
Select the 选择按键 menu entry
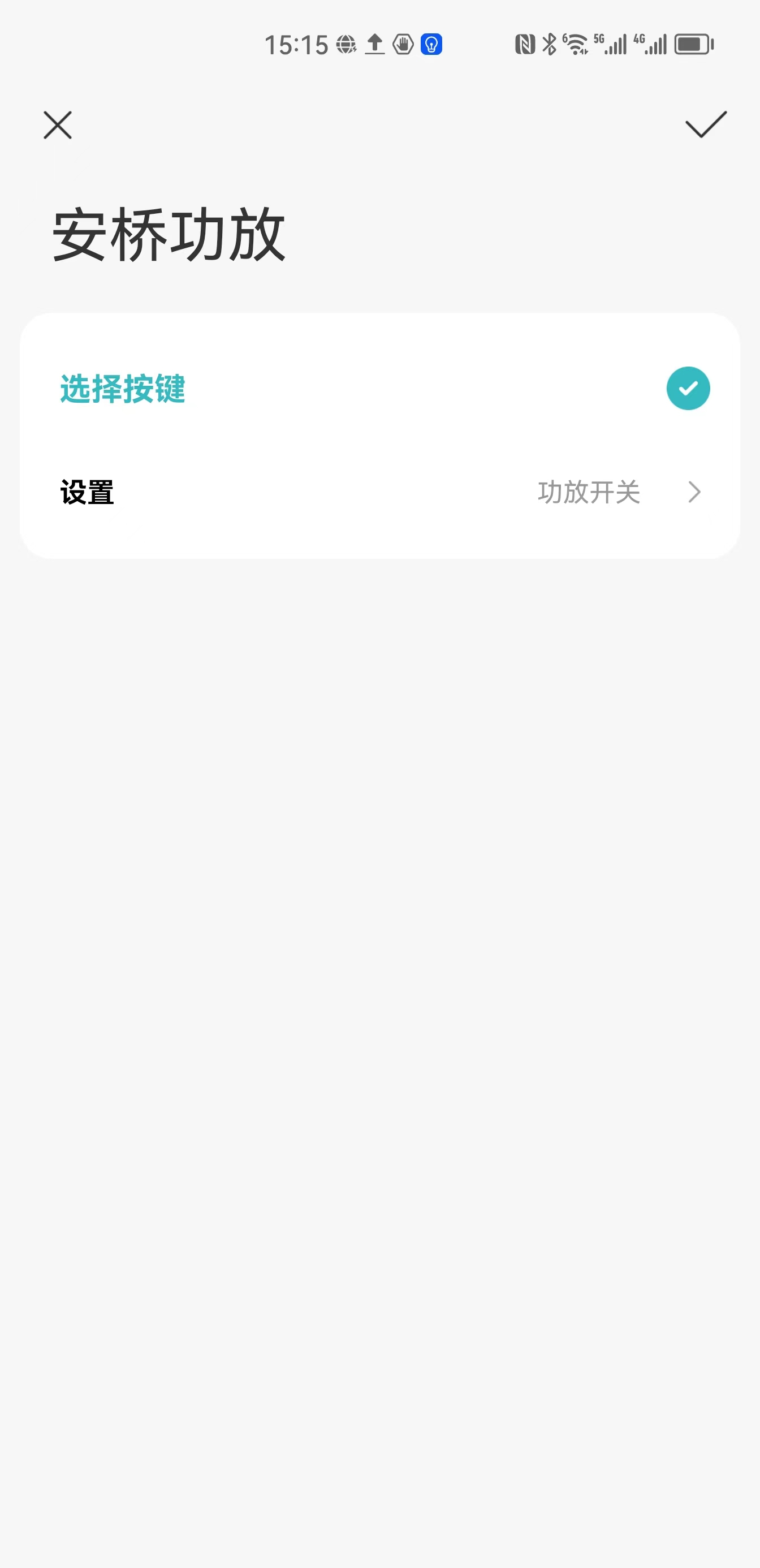click(x=122, y=387)
